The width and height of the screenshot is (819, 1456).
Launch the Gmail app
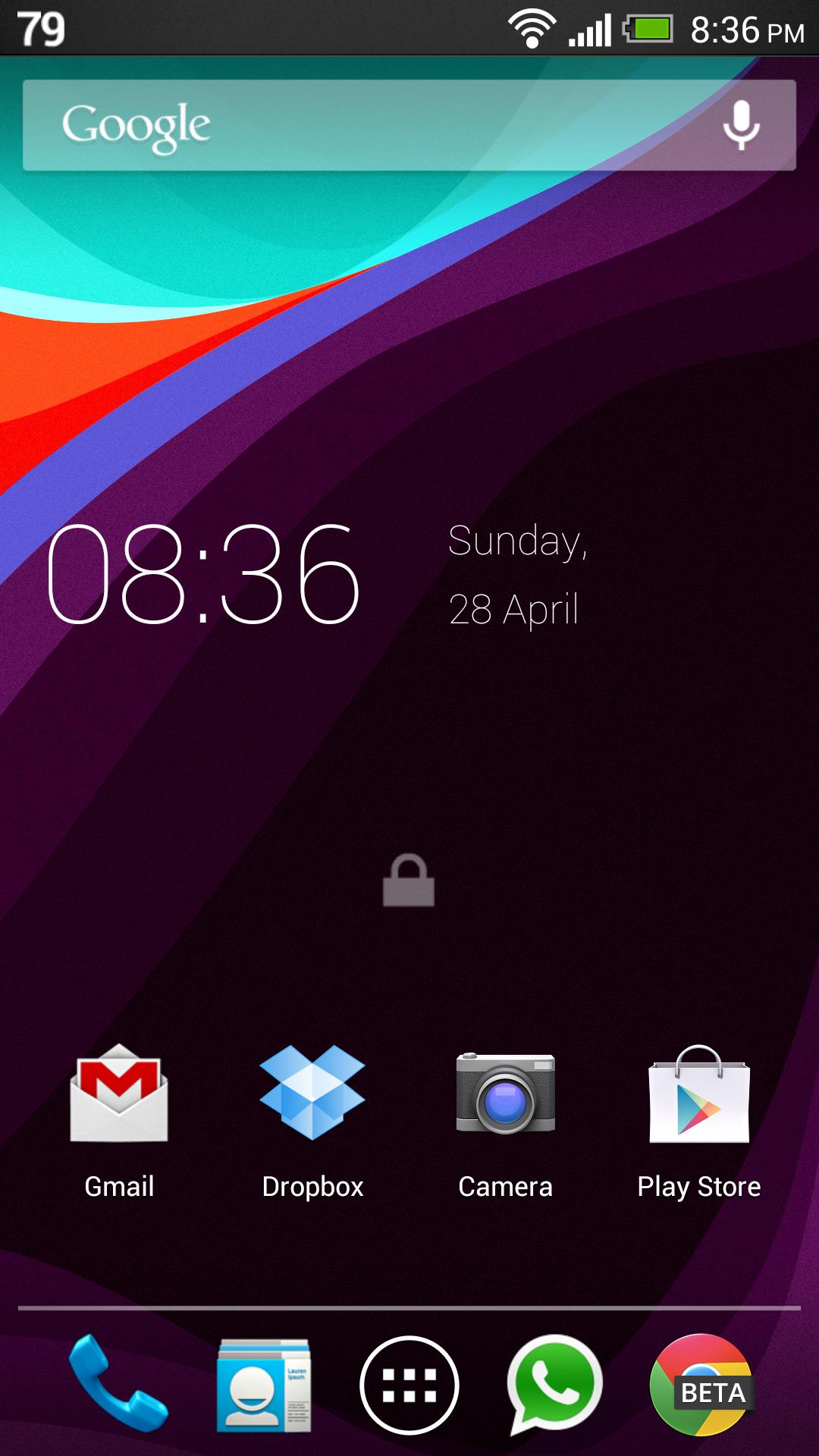119,1094
